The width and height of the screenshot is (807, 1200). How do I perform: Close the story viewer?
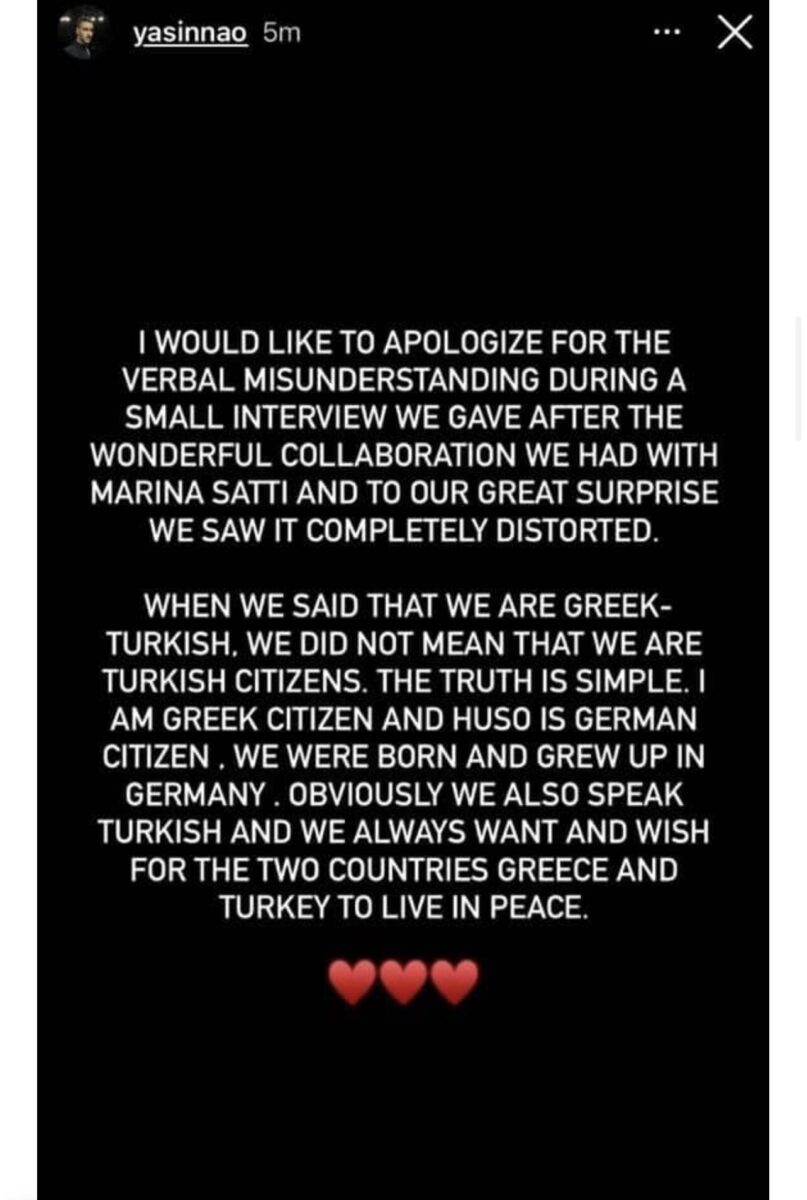point(736,34)
